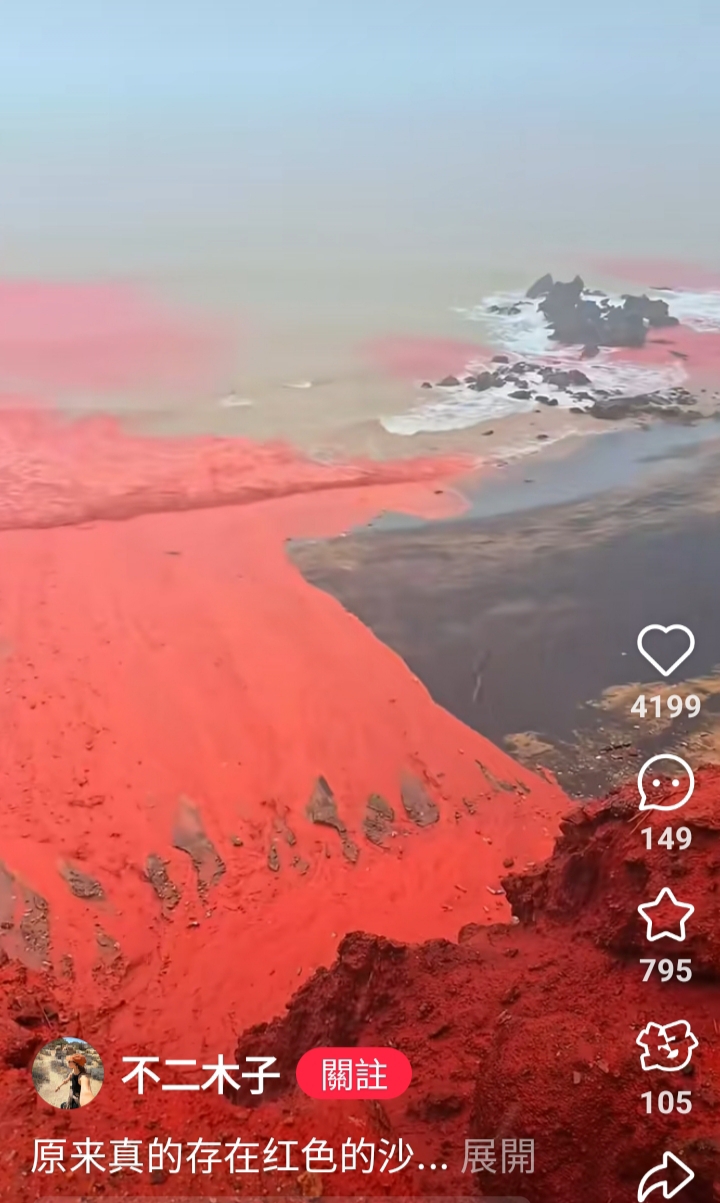Share this video with the arrow icon
The height and width of the screenshot is (1203, 720).
[x=666, y=1176]
